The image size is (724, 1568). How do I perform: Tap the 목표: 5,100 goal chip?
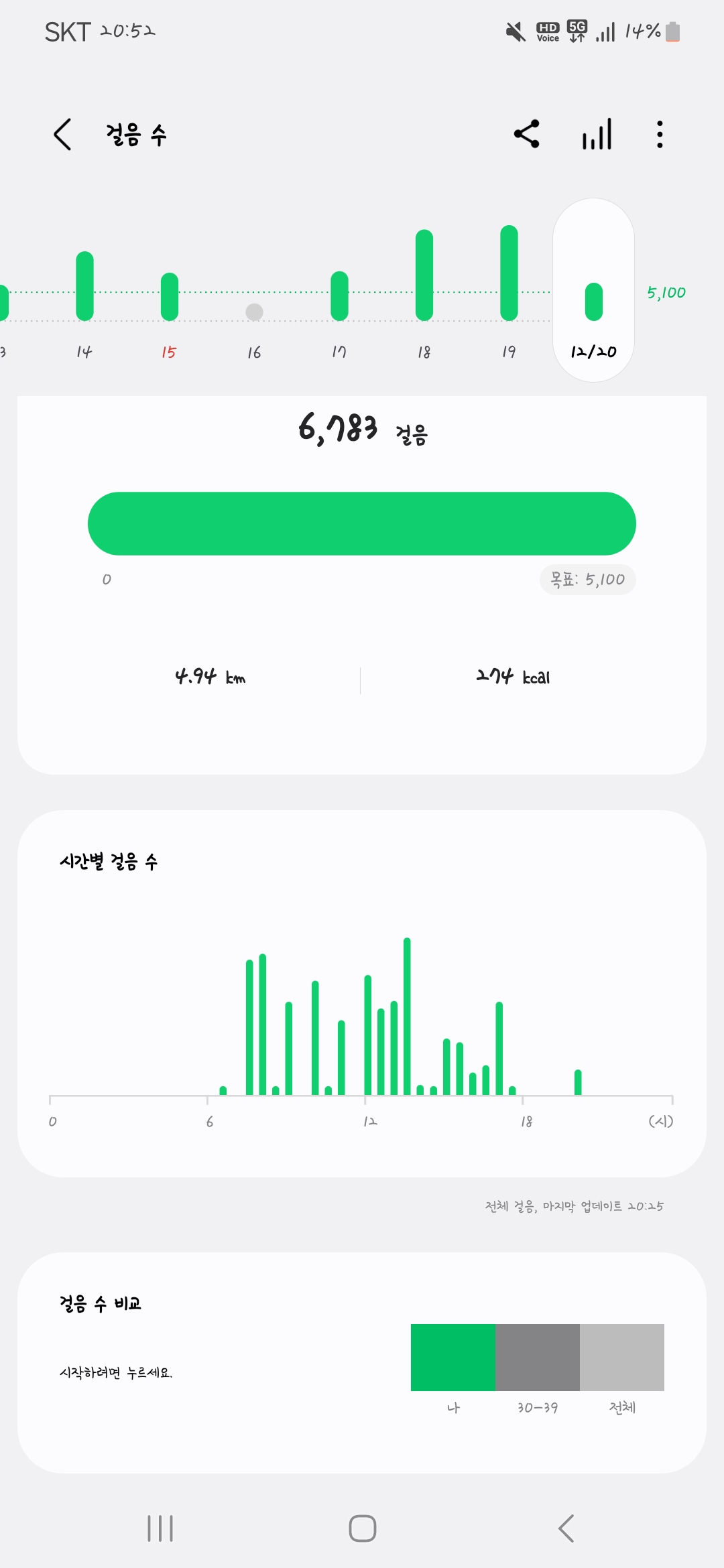[587, 580]
